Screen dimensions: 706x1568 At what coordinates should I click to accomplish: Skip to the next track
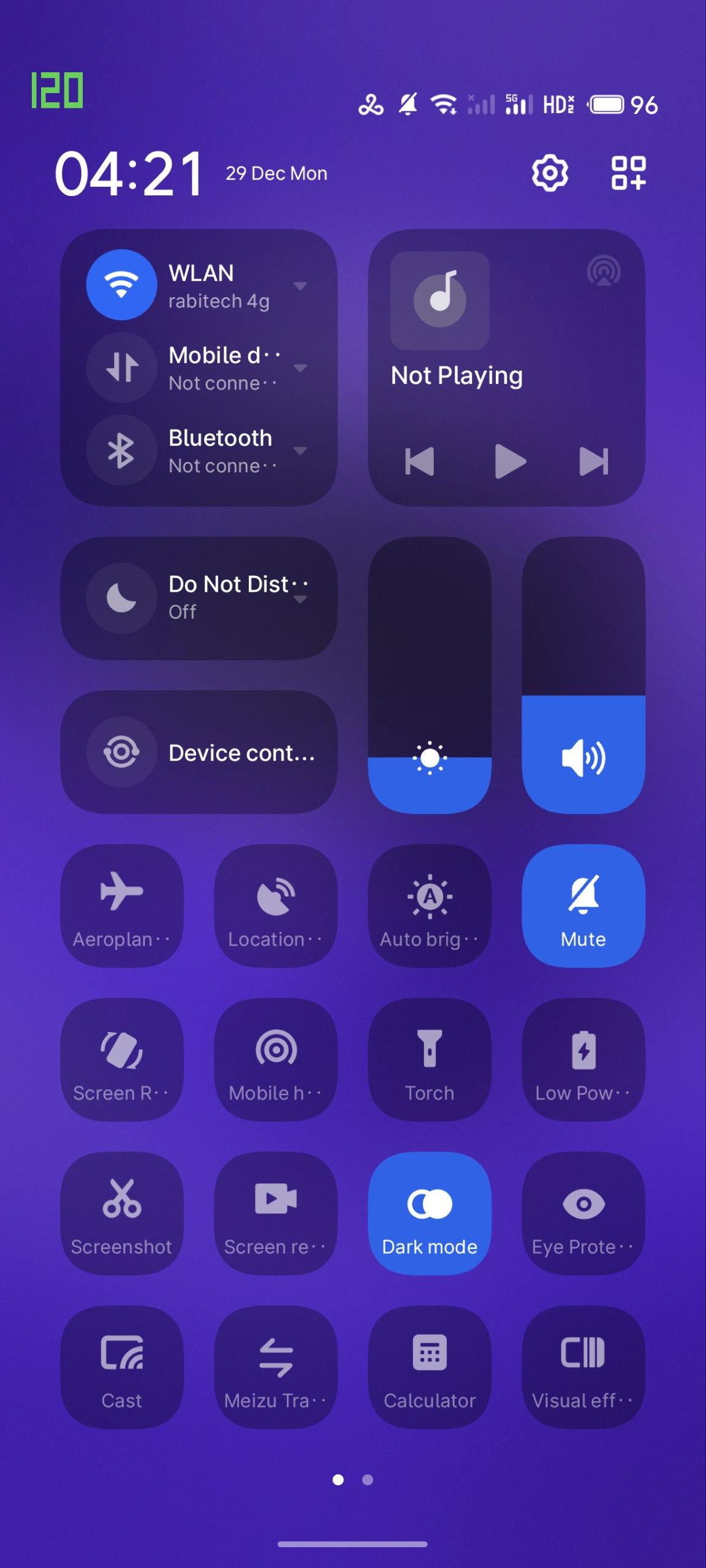pyautogui.click(x=593, y=461)
